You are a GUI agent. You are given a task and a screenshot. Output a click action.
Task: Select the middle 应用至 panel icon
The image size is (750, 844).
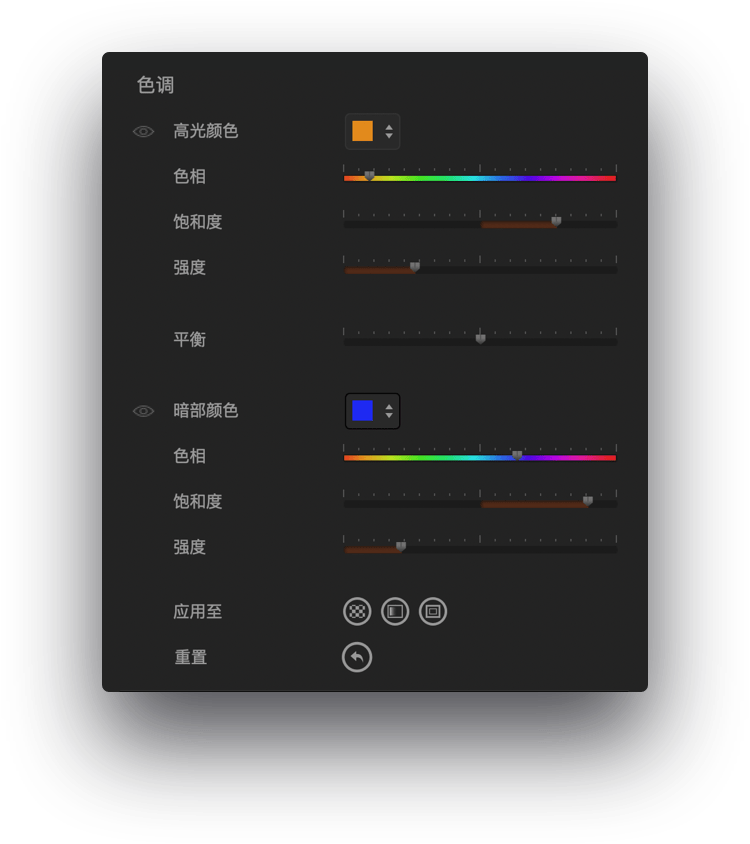point(395,611)
